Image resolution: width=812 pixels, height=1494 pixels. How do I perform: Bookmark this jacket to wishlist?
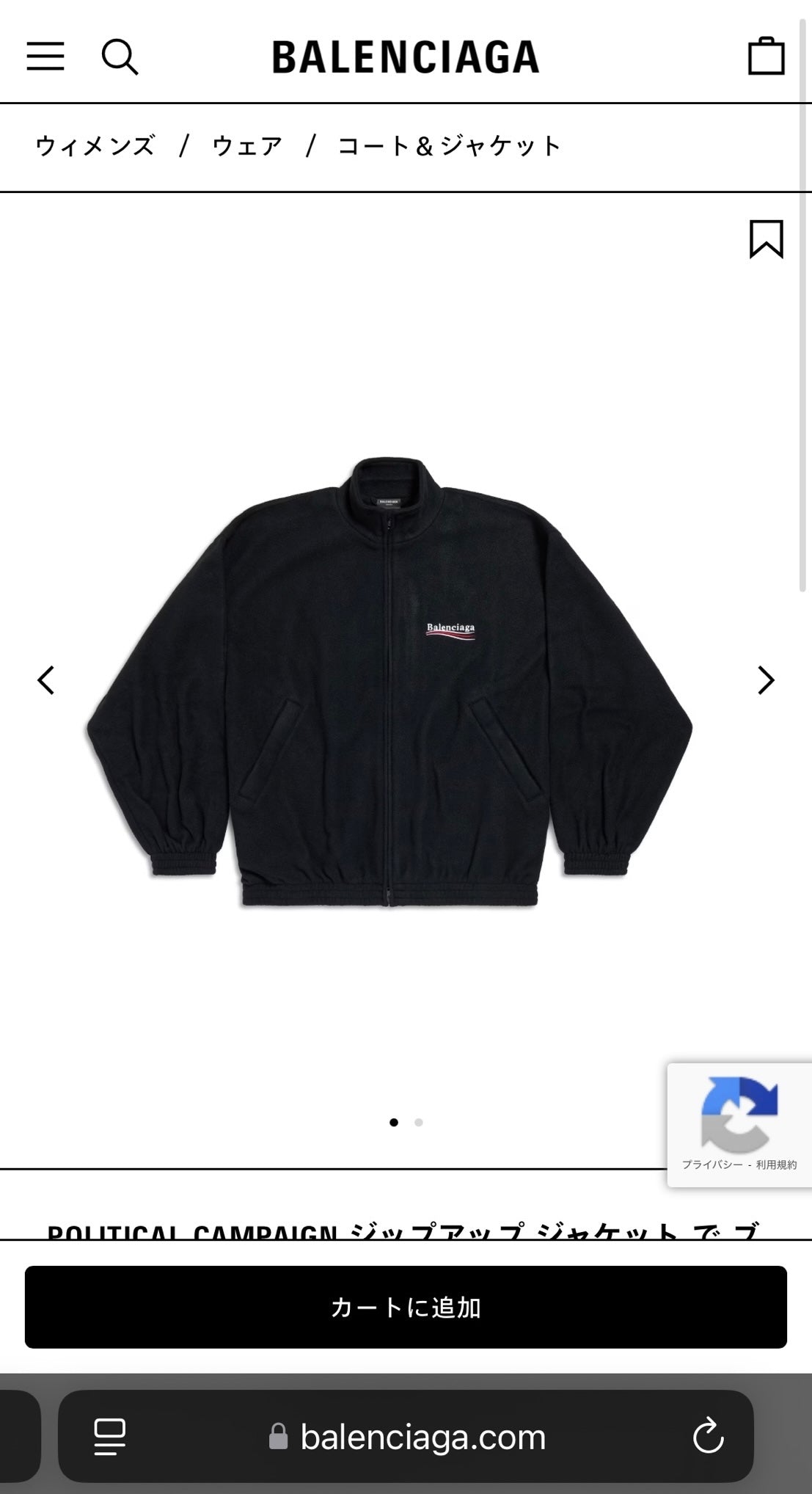pos(766,239)
